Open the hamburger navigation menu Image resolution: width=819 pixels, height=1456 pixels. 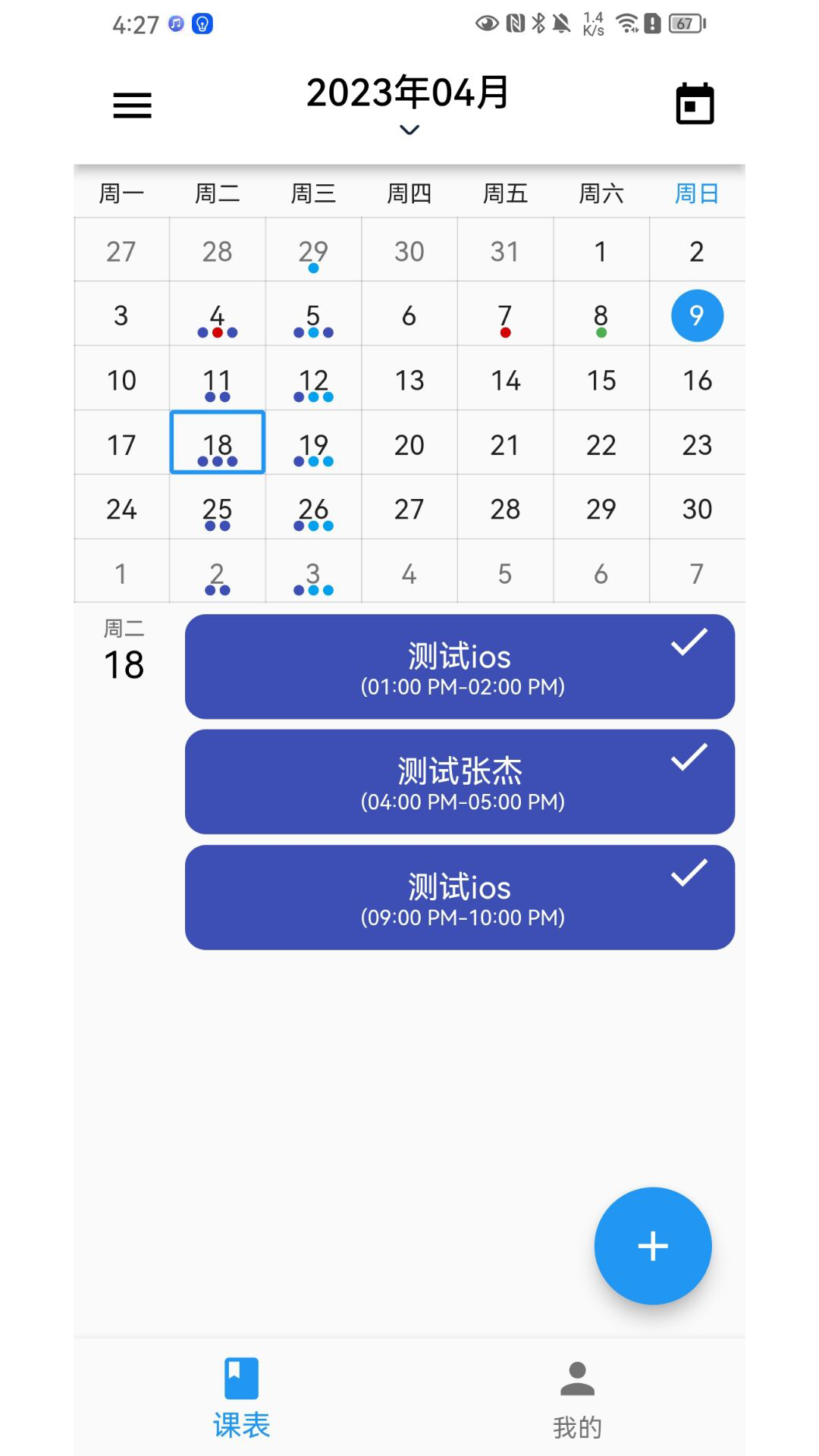(x=132, y=105)
